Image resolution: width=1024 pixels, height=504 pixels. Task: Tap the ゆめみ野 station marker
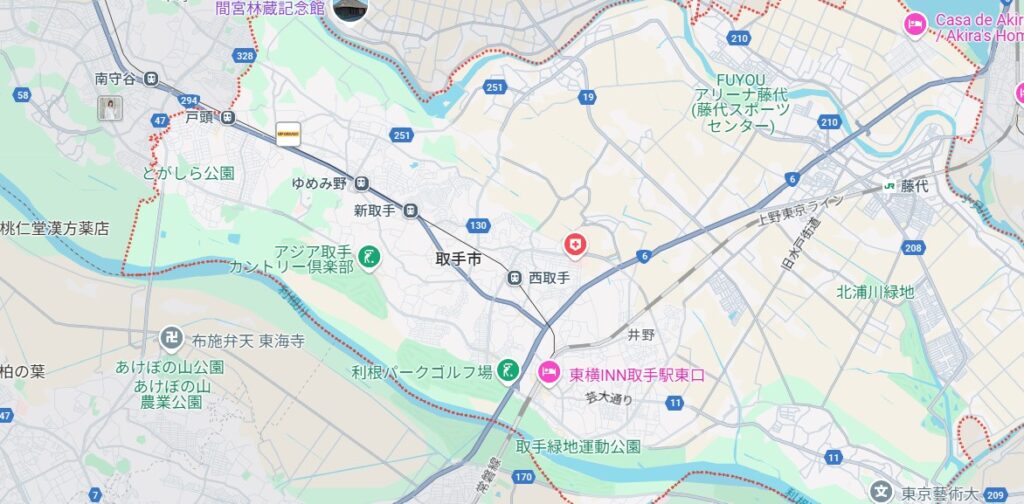tap(361, 184)
